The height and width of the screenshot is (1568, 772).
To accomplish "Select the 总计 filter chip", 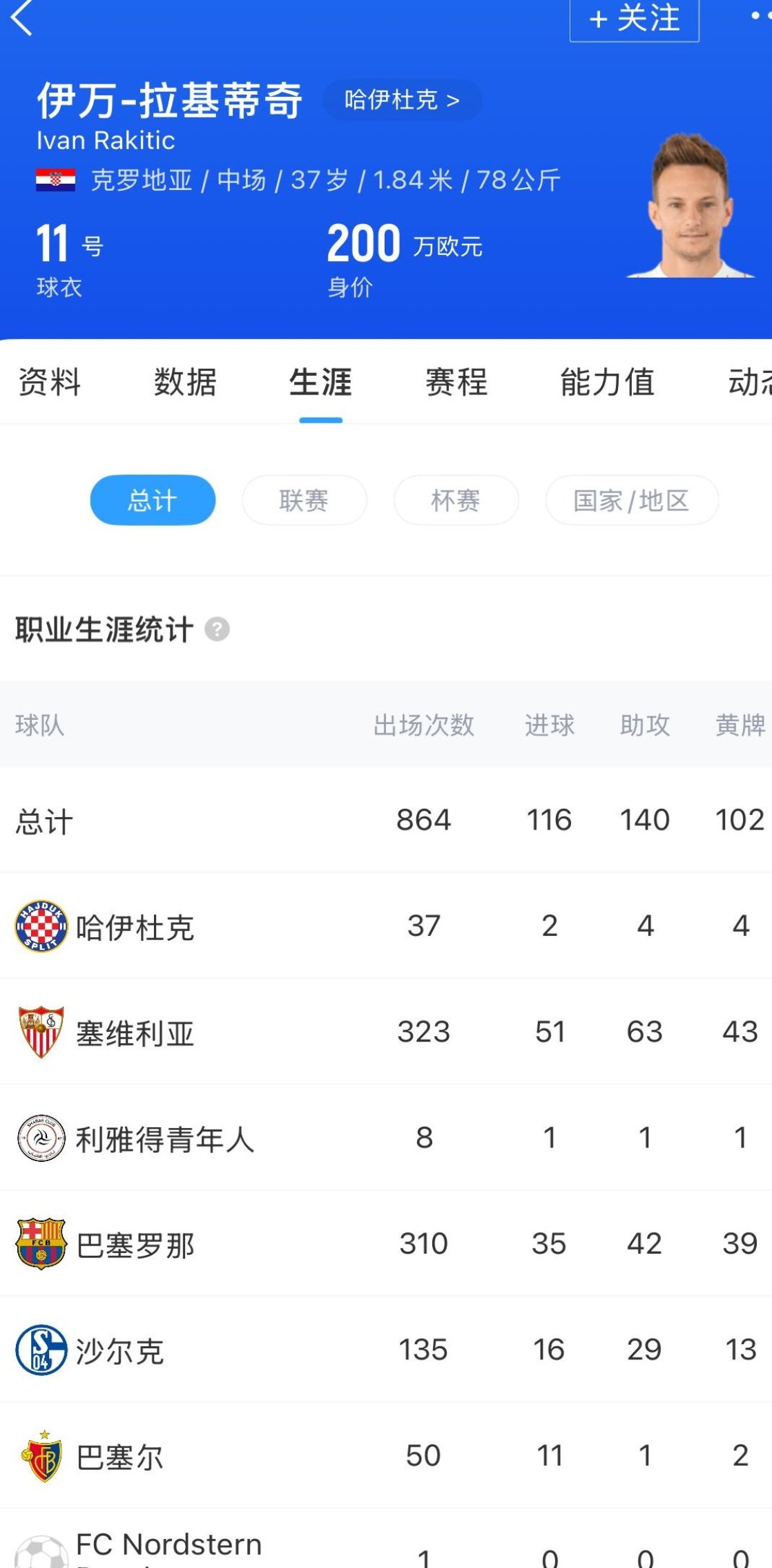I will pos(153,500).
